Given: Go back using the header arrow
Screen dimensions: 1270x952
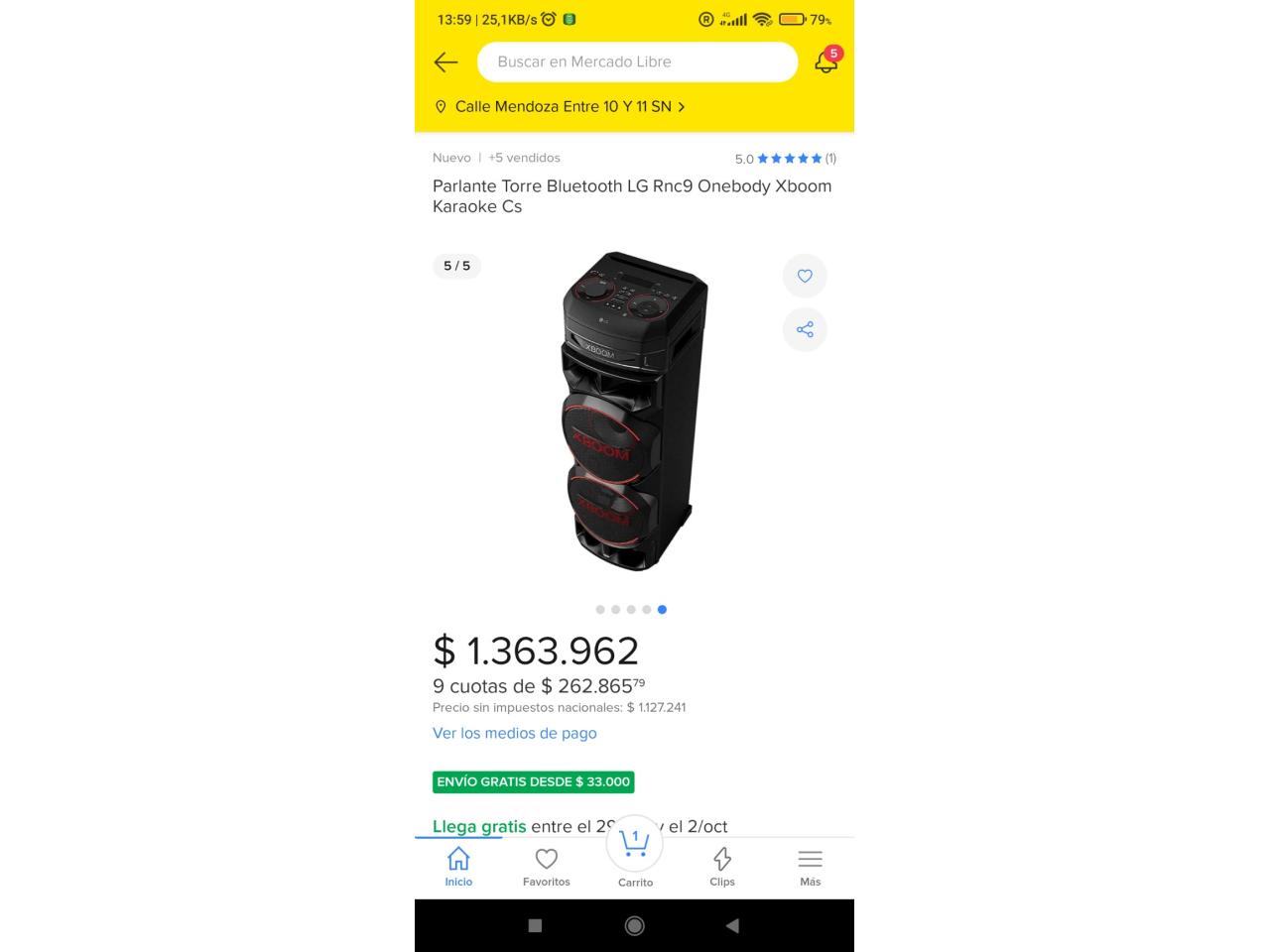Looking at the screenshot, I should [x=445, y=61].
